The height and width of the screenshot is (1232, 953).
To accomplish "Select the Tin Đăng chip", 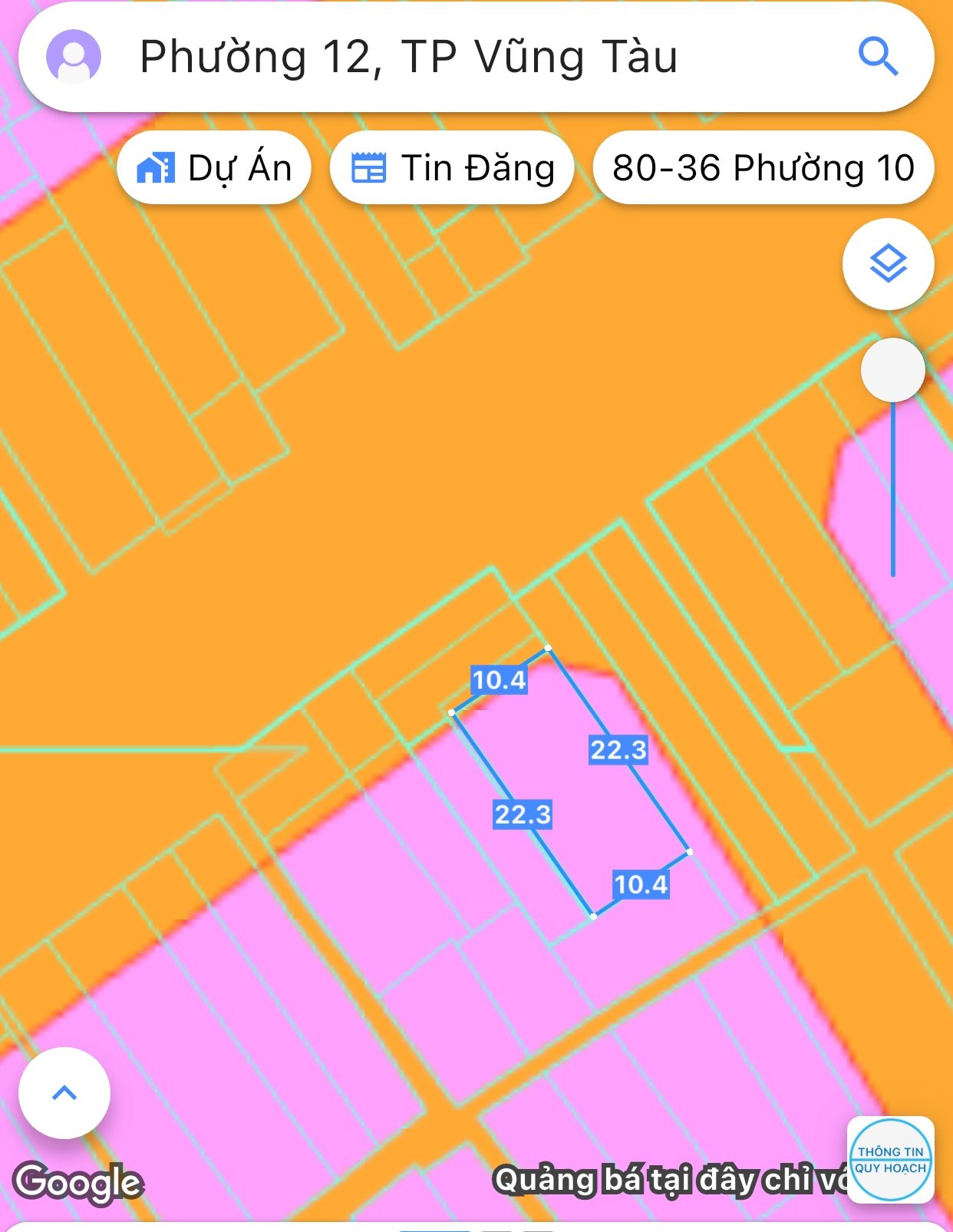I will coord(452,168).
